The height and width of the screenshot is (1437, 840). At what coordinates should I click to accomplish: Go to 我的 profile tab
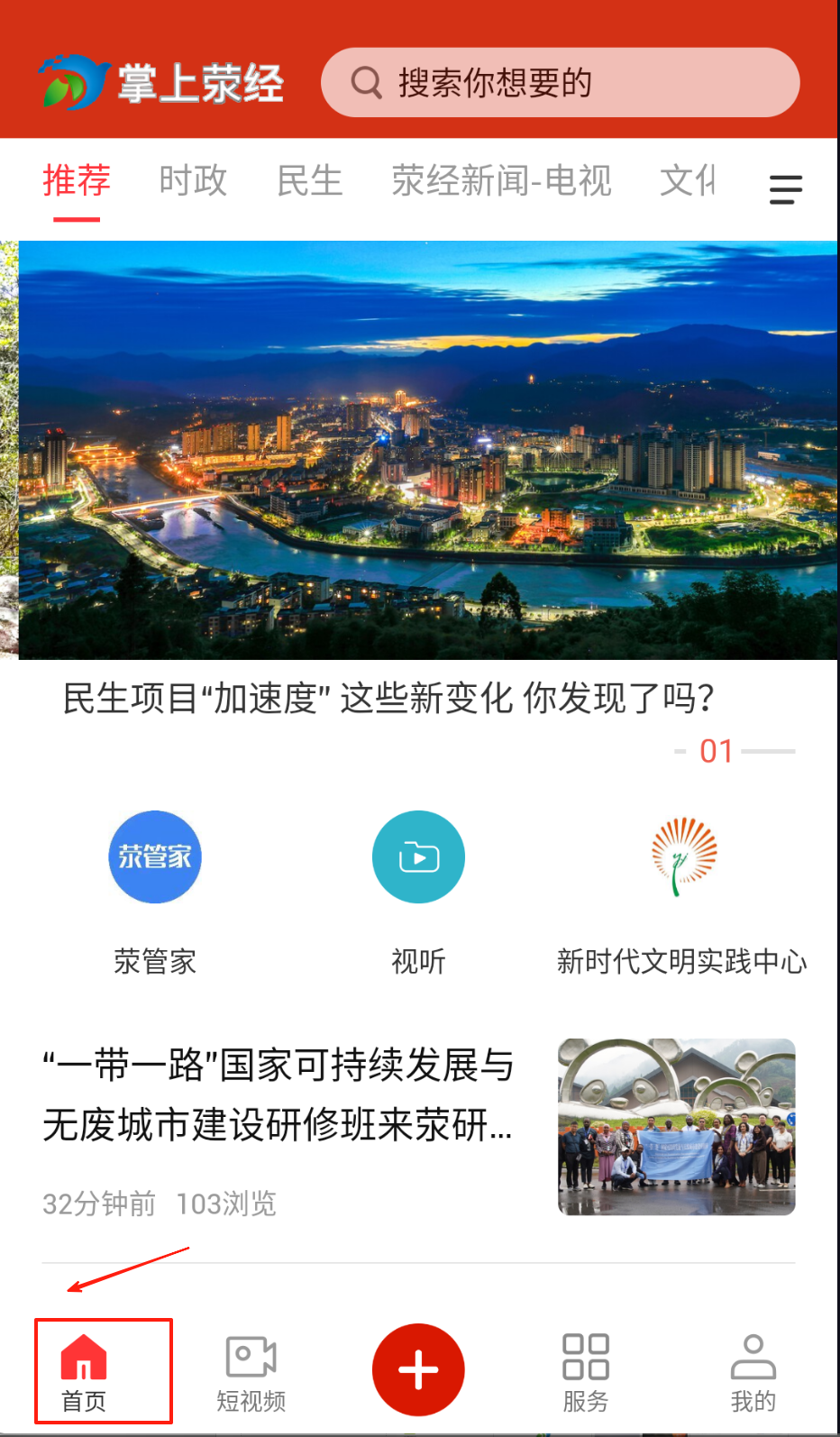(x=753, y=1372)
